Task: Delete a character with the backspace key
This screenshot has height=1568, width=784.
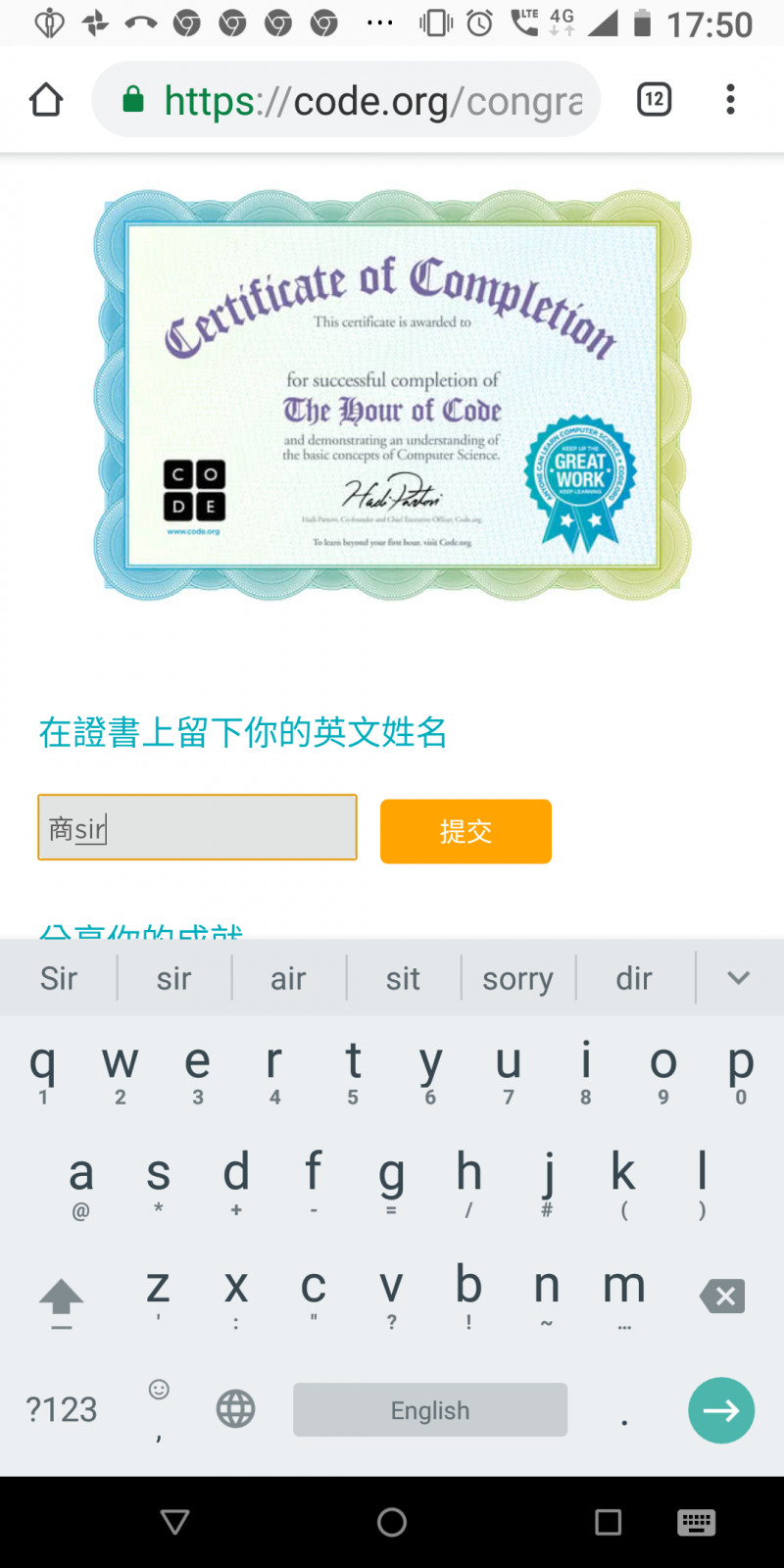Action: [x=722, y=1297]
